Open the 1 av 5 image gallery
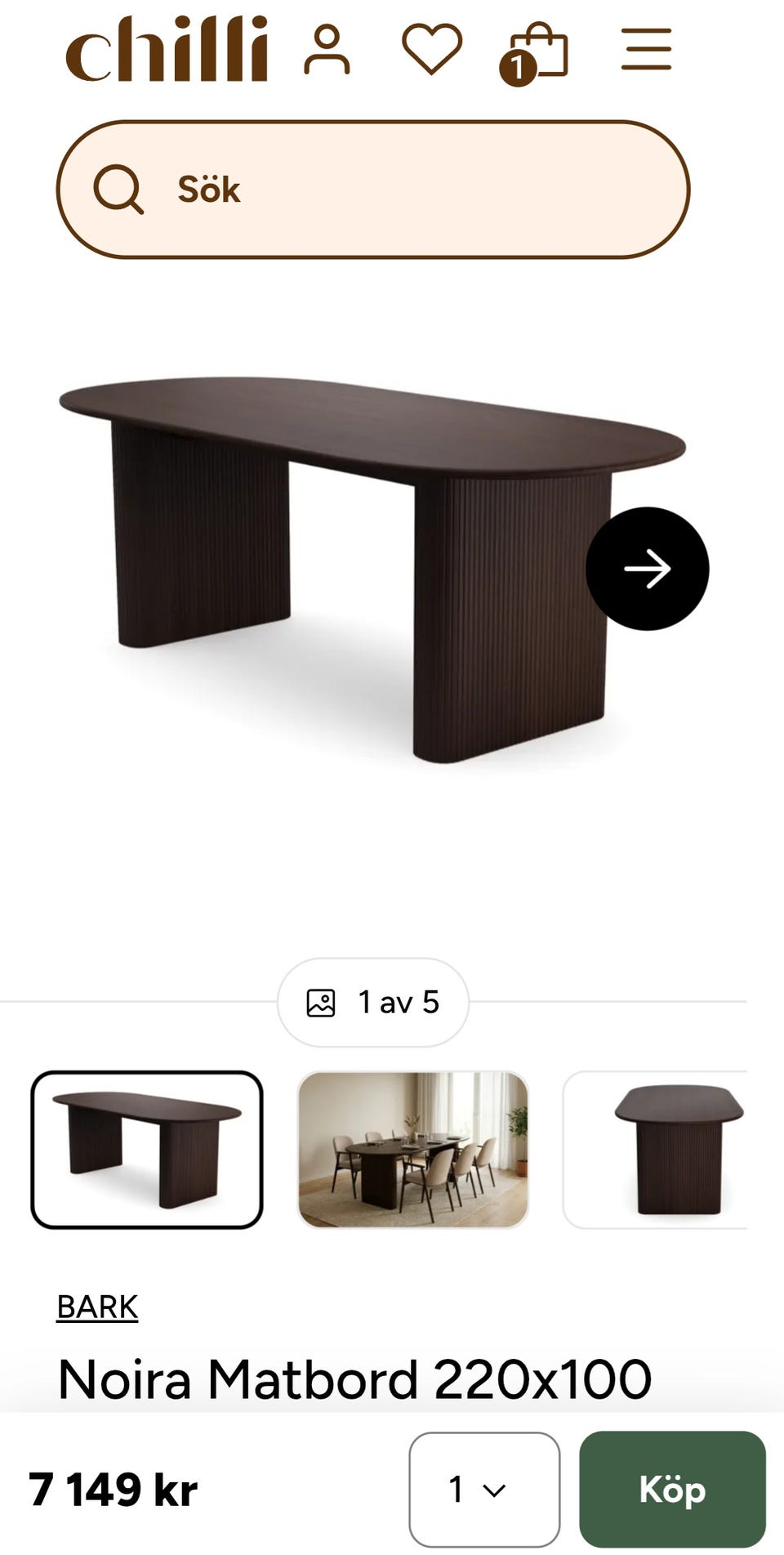Image resolution: width=784 pixels, height=1555 pixels. pyautogui.click(x=373, y=1002)
